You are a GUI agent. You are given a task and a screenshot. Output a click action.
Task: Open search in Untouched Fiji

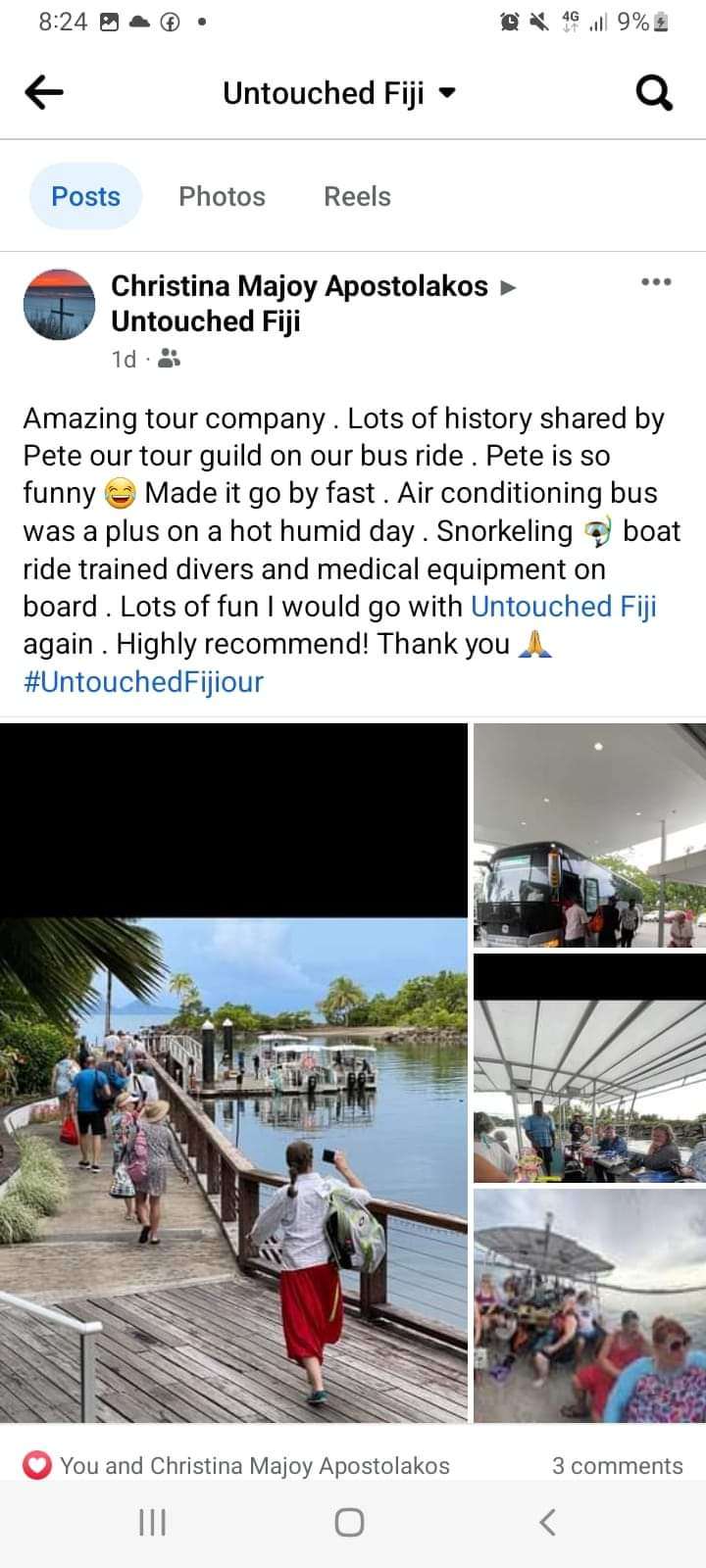click(x=654, y=93)
